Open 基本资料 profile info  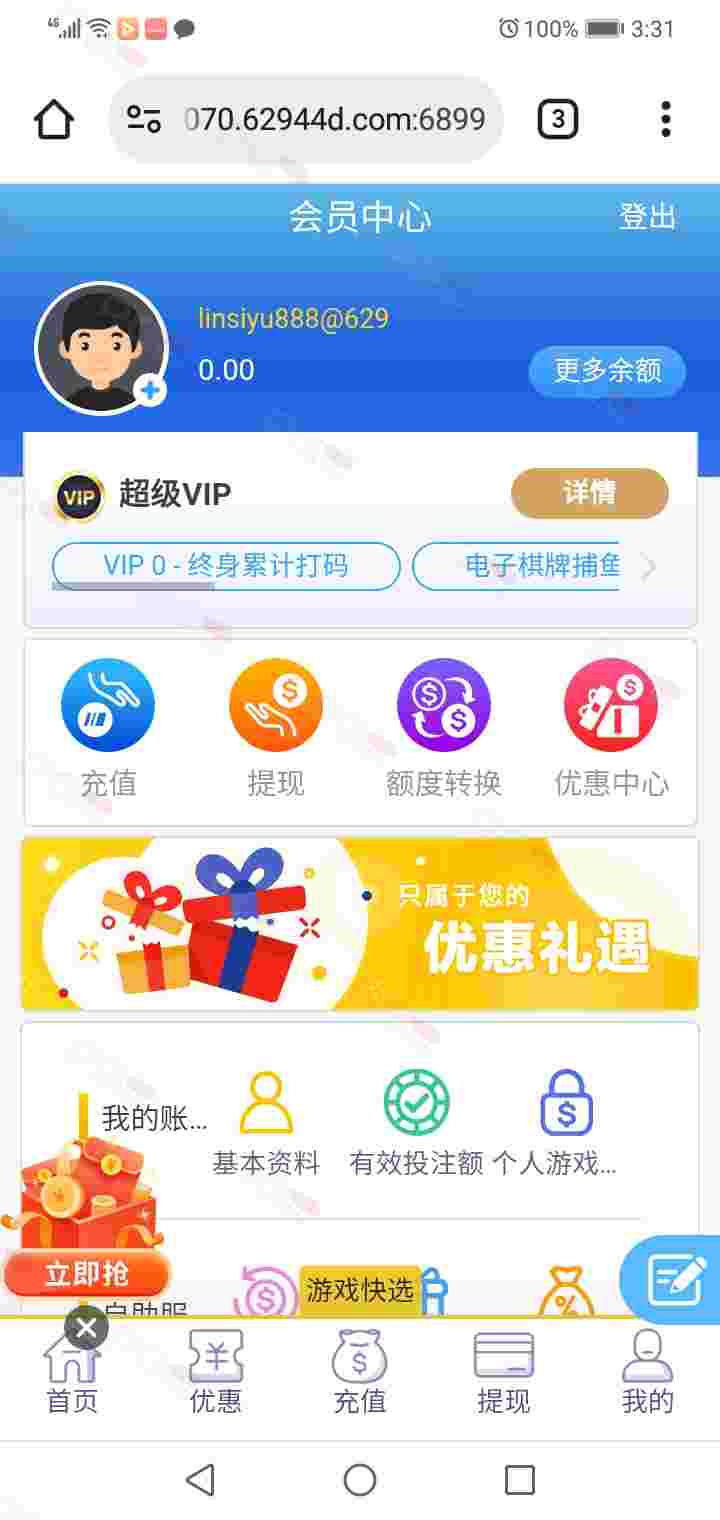pos(266,1123)
